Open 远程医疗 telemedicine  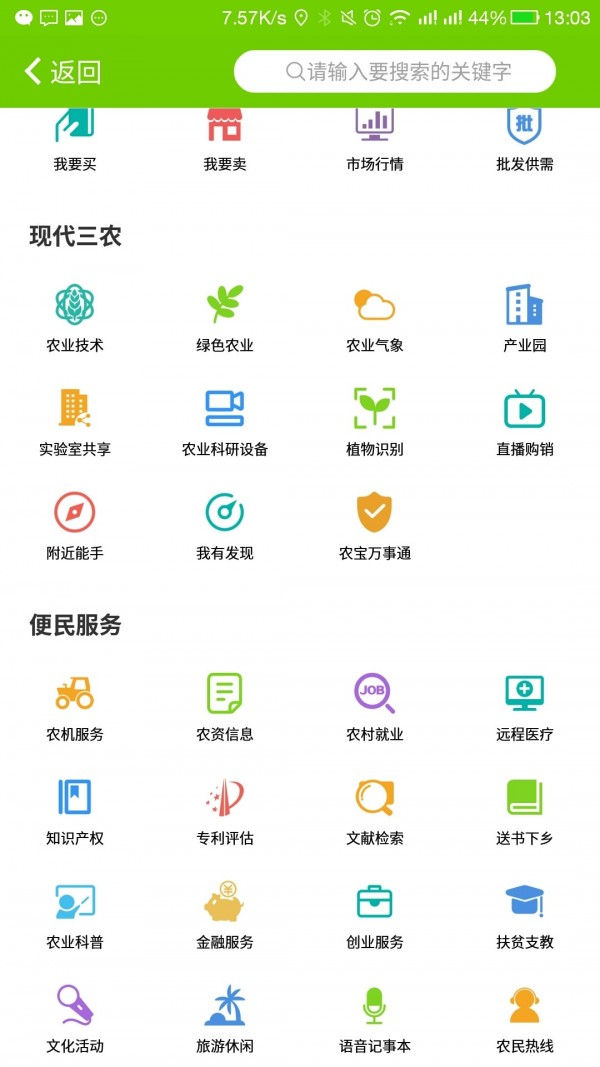click(524, 707)
